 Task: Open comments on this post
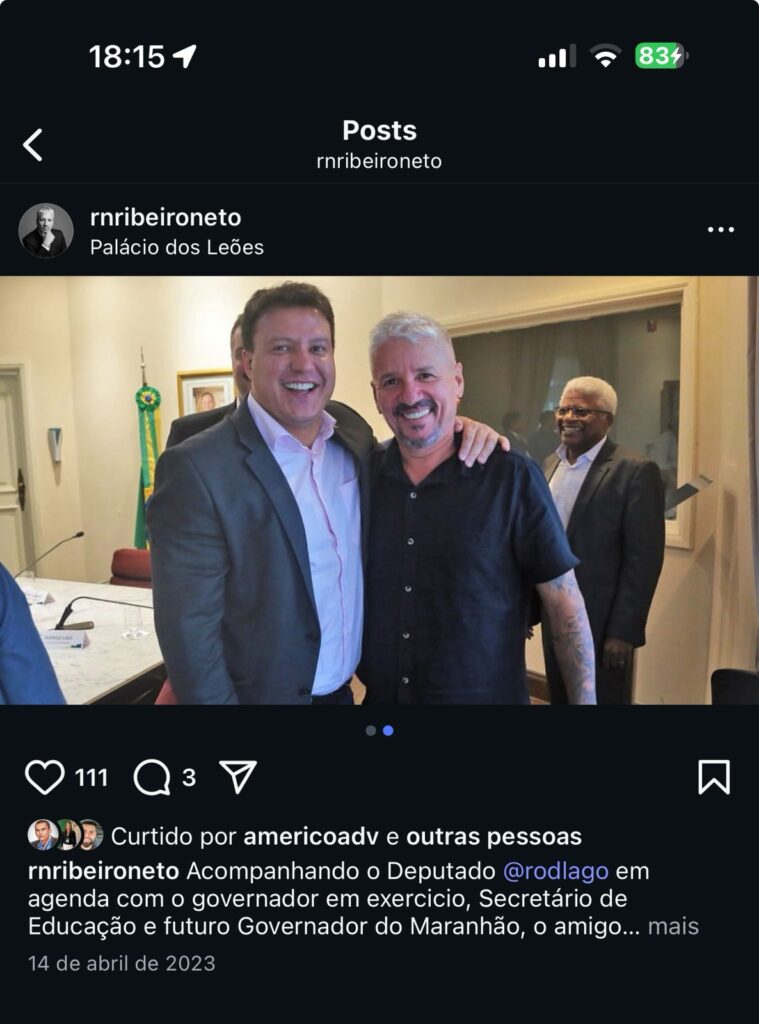pyautogui.click(x=152, y=777)
